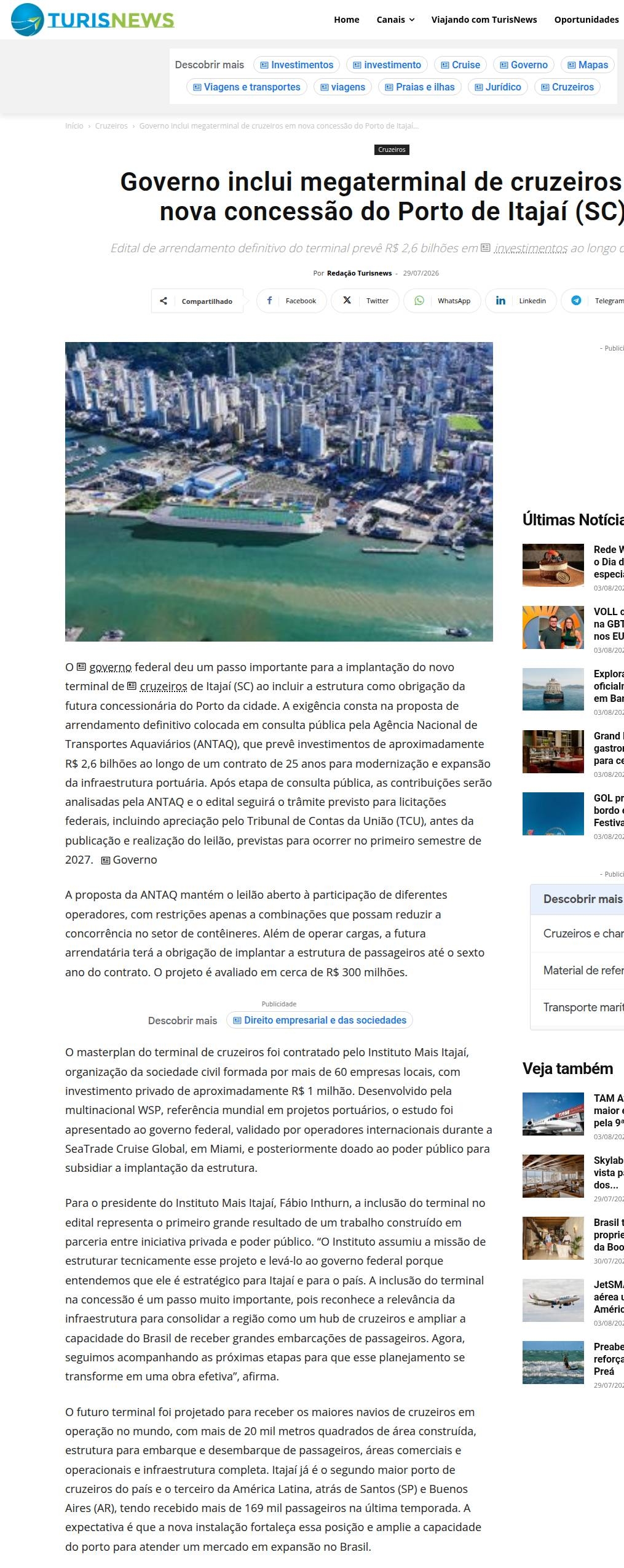The width and height of the screenshot is (624, 1568).
Task: Open the Viagens e transportes chip
Action: 247,87
